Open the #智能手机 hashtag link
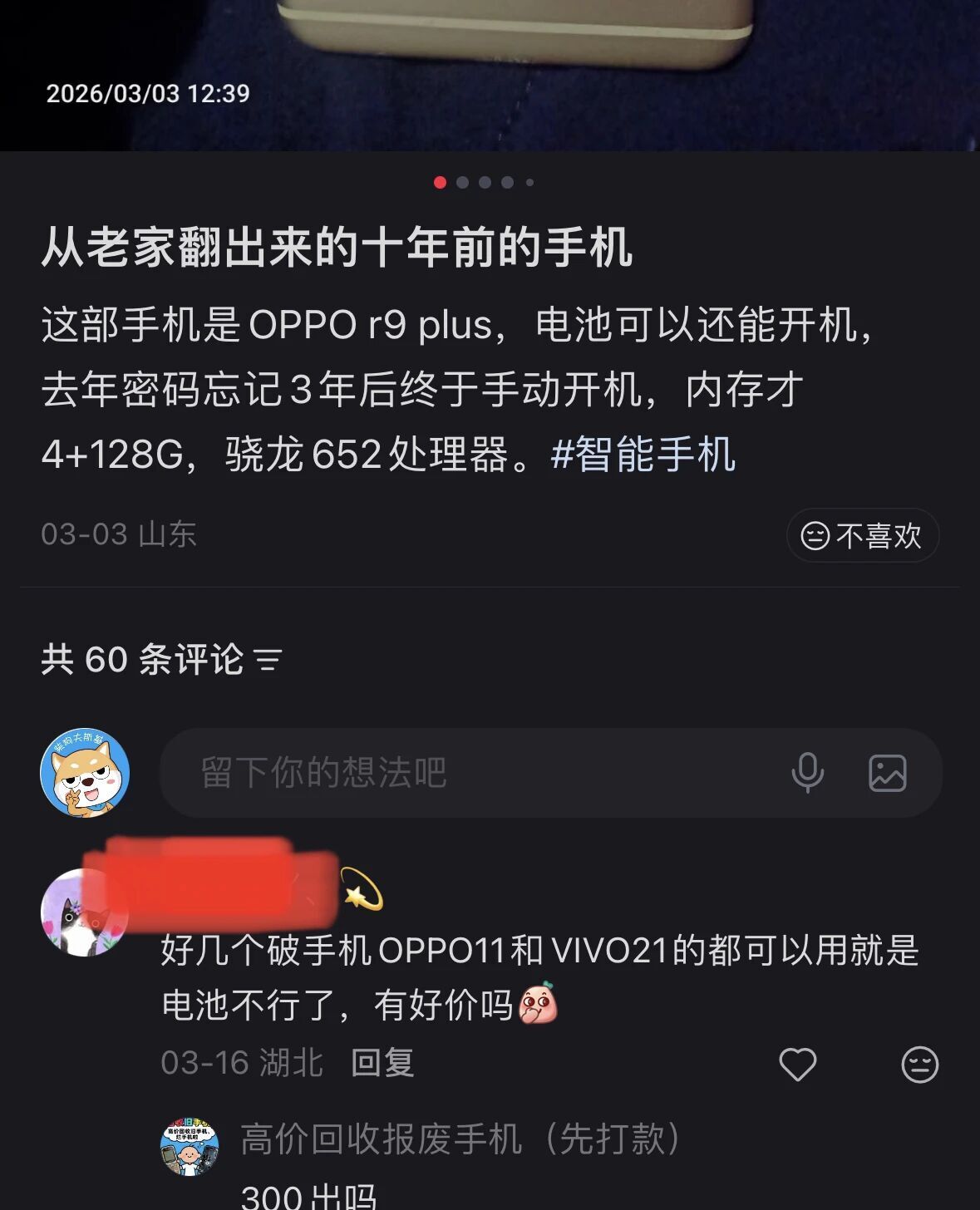Viewport: 980px width, 1210px height. (643, 455)
